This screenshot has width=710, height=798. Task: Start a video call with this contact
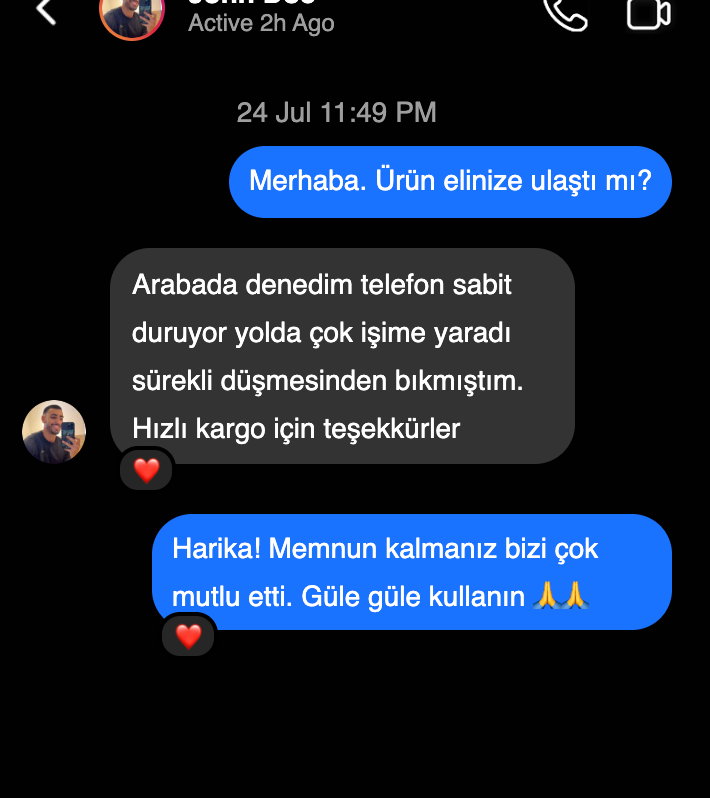pos(648,12)
